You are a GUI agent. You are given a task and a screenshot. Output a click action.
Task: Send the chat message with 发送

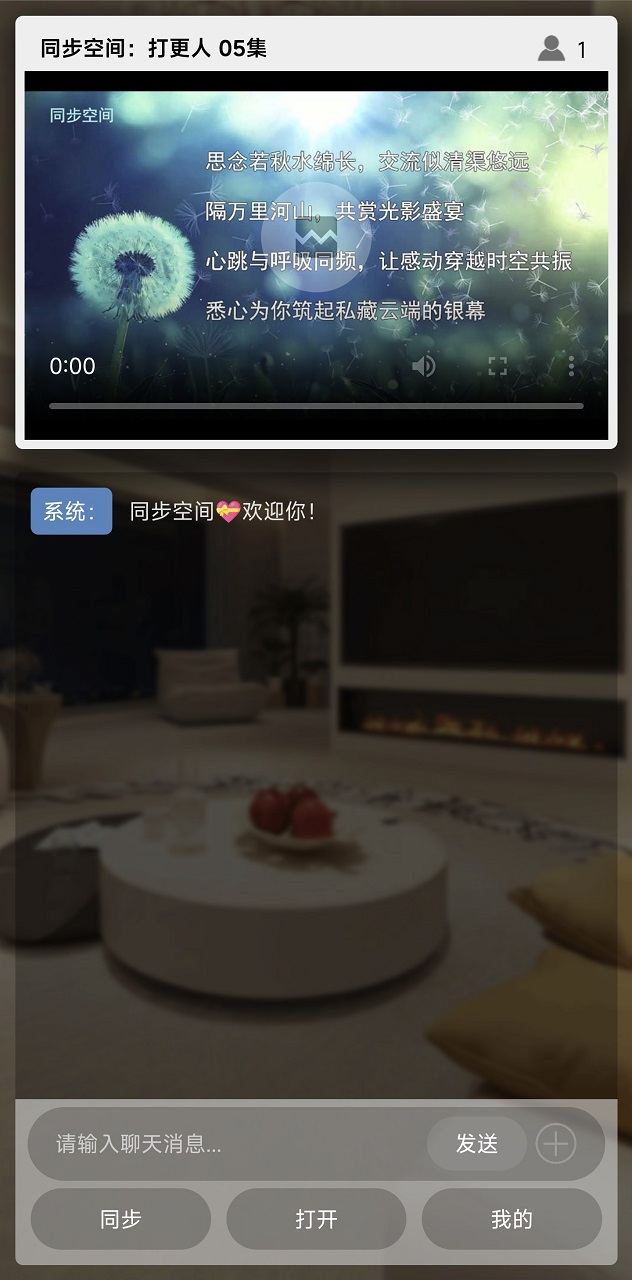click(x=476, y=1144)
